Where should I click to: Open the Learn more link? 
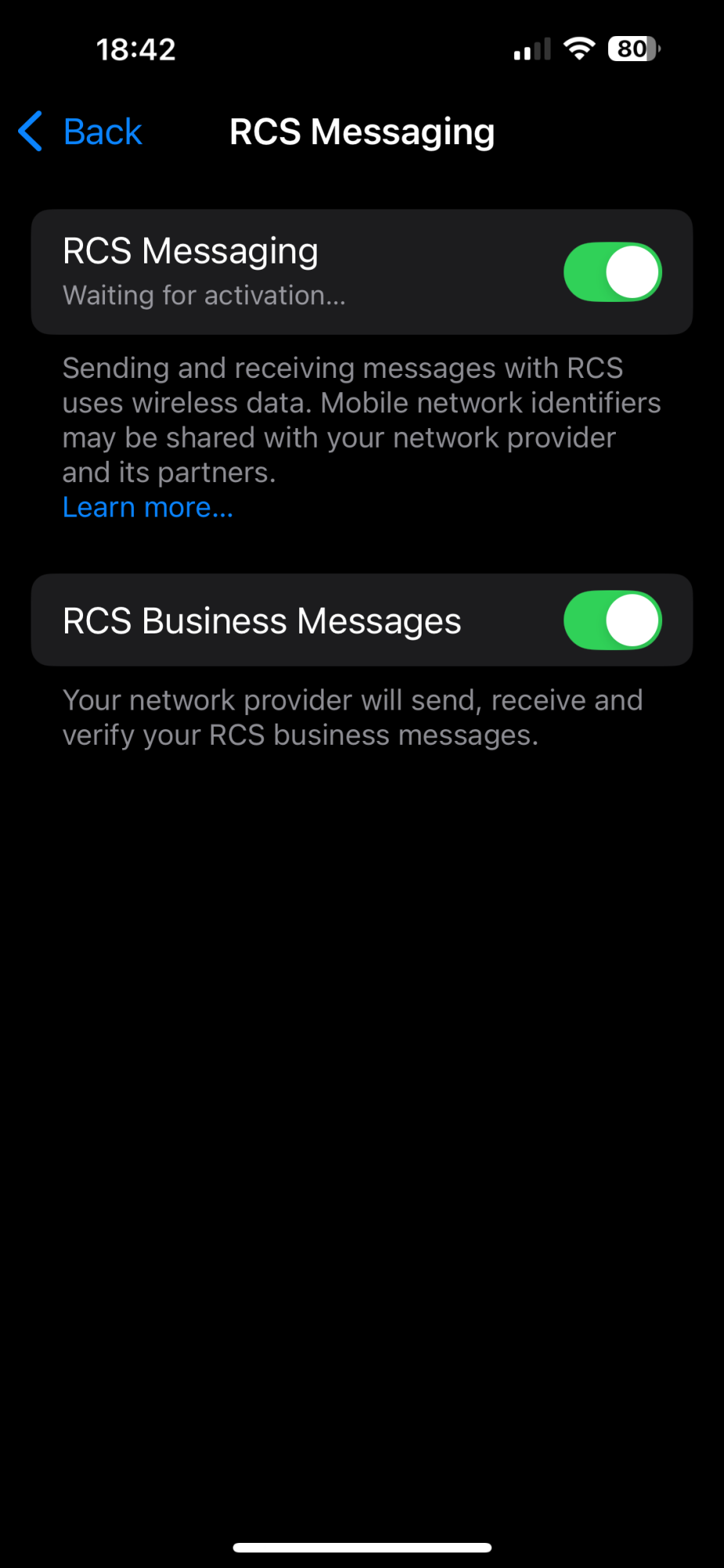(x=148, y=508)
